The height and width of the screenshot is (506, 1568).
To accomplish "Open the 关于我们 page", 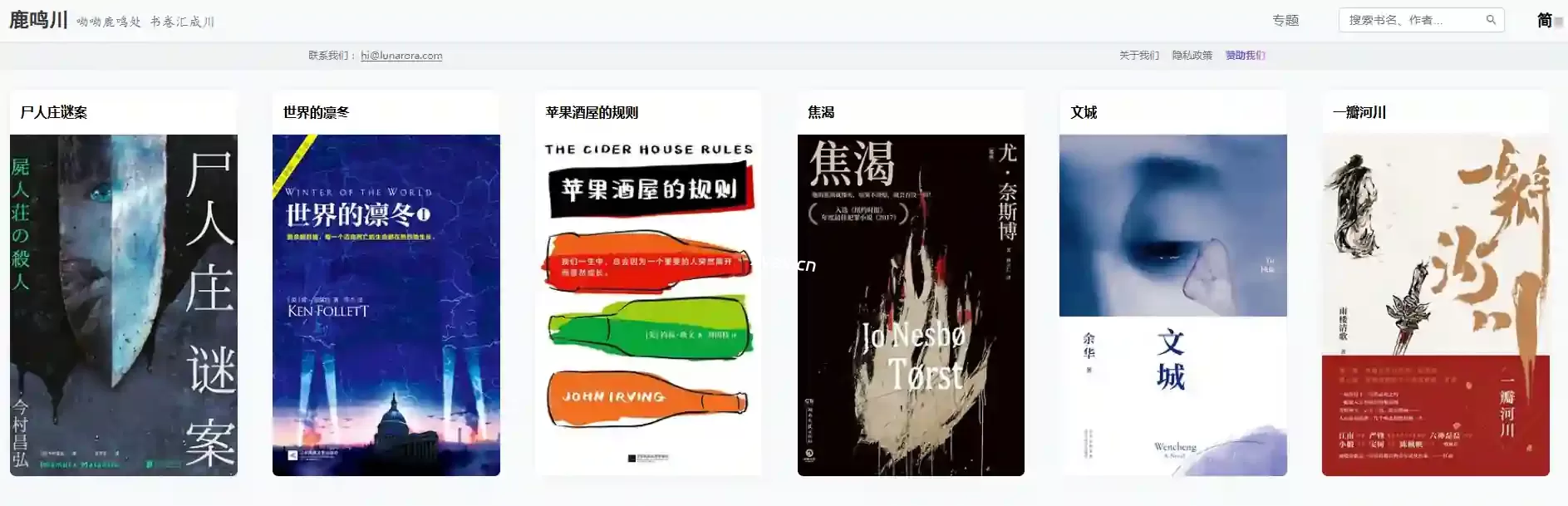I will [x=1138, y=56].
